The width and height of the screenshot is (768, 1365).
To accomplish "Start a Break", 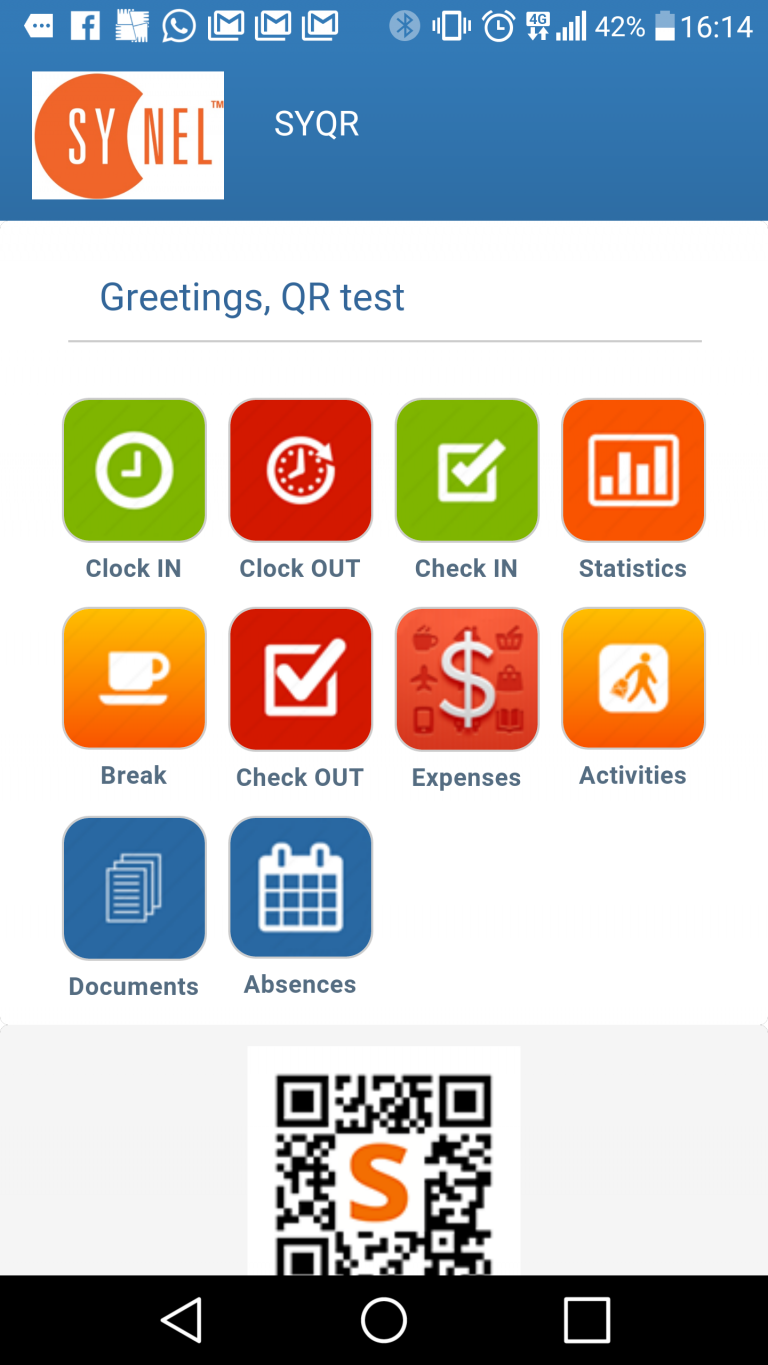I will click(x=134, y=678).
